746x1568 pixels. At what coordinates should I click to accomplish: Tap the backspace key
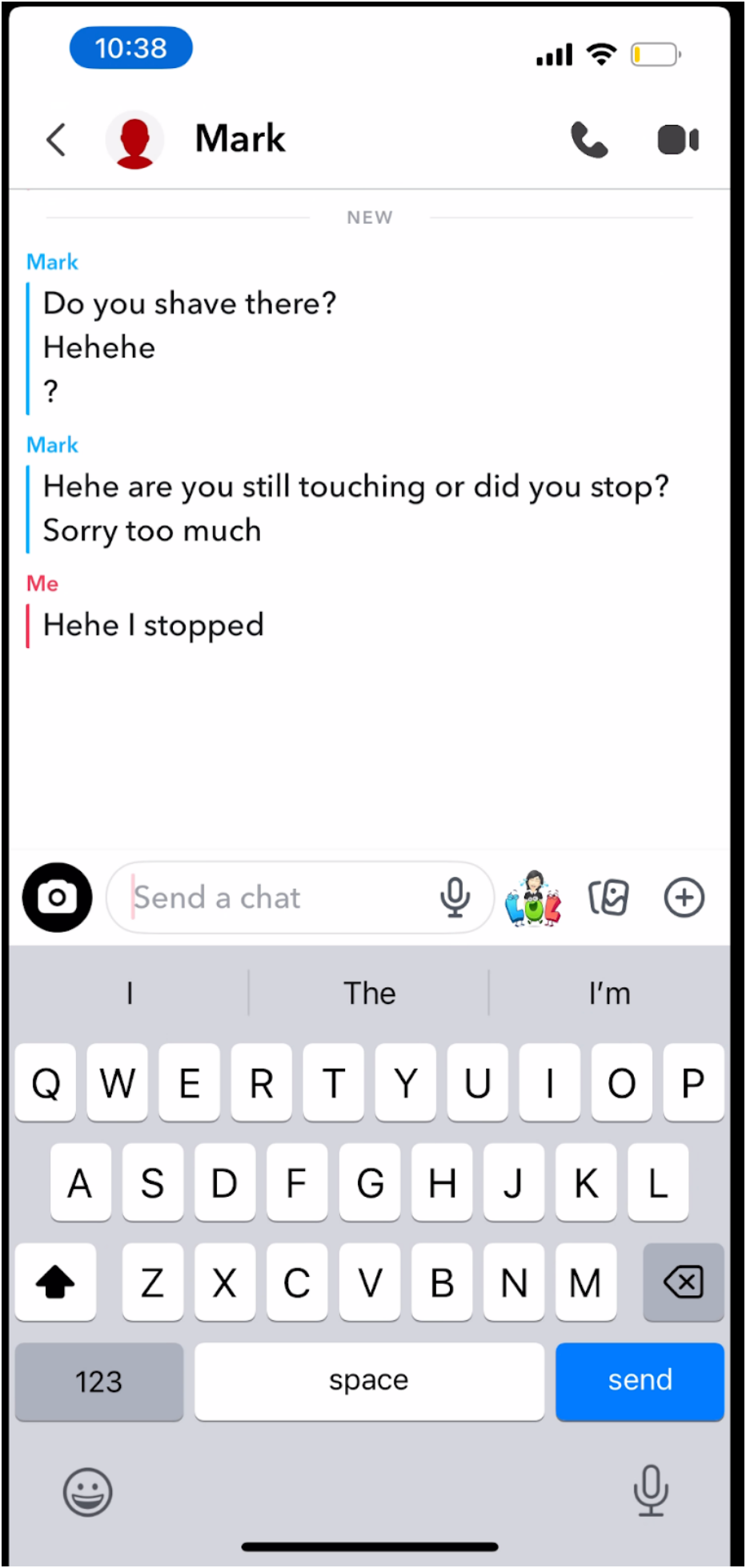pyautogui.click(x=683, y=1282)
